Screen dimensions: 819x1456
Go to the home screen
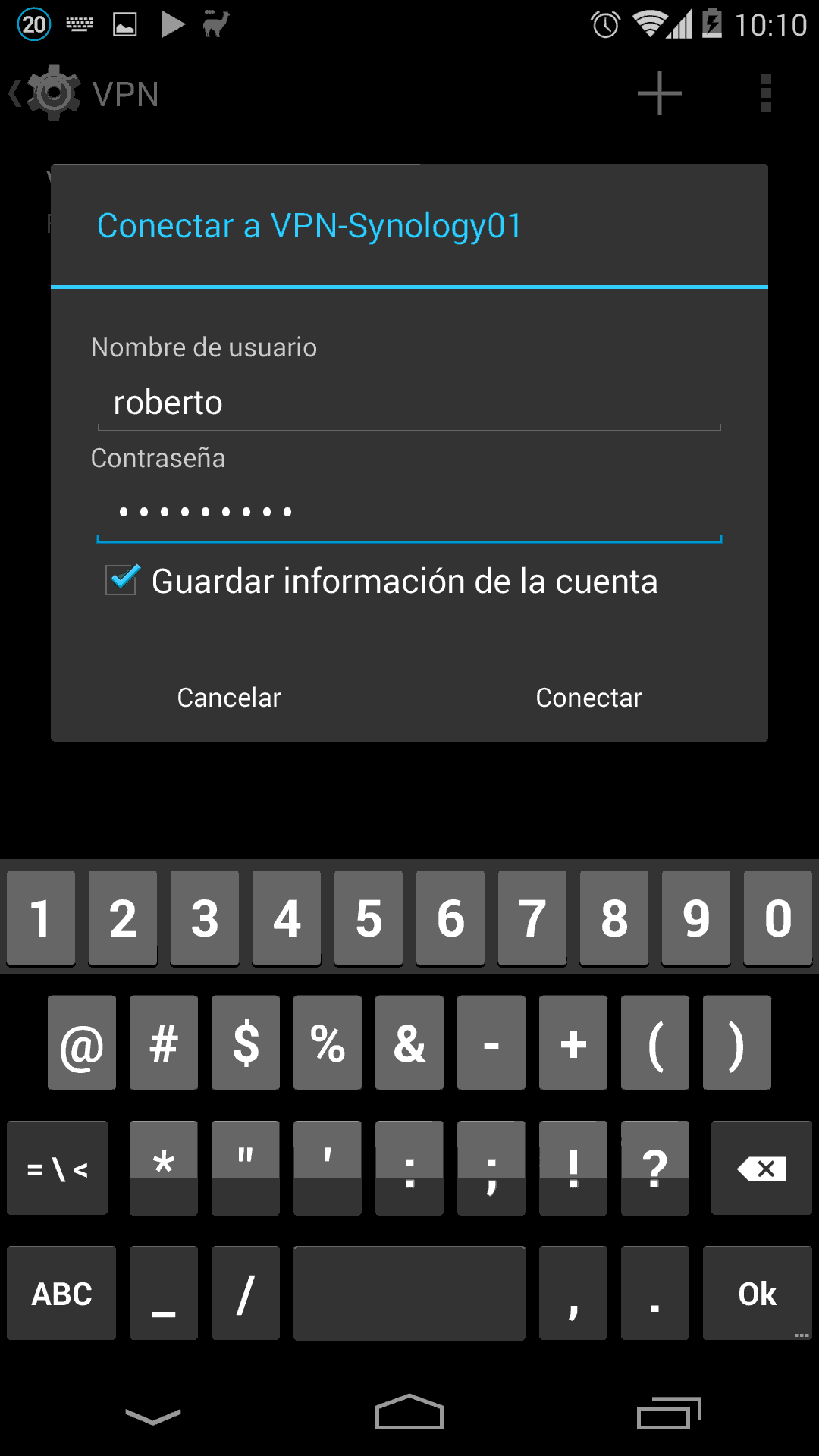[409, 1412]
